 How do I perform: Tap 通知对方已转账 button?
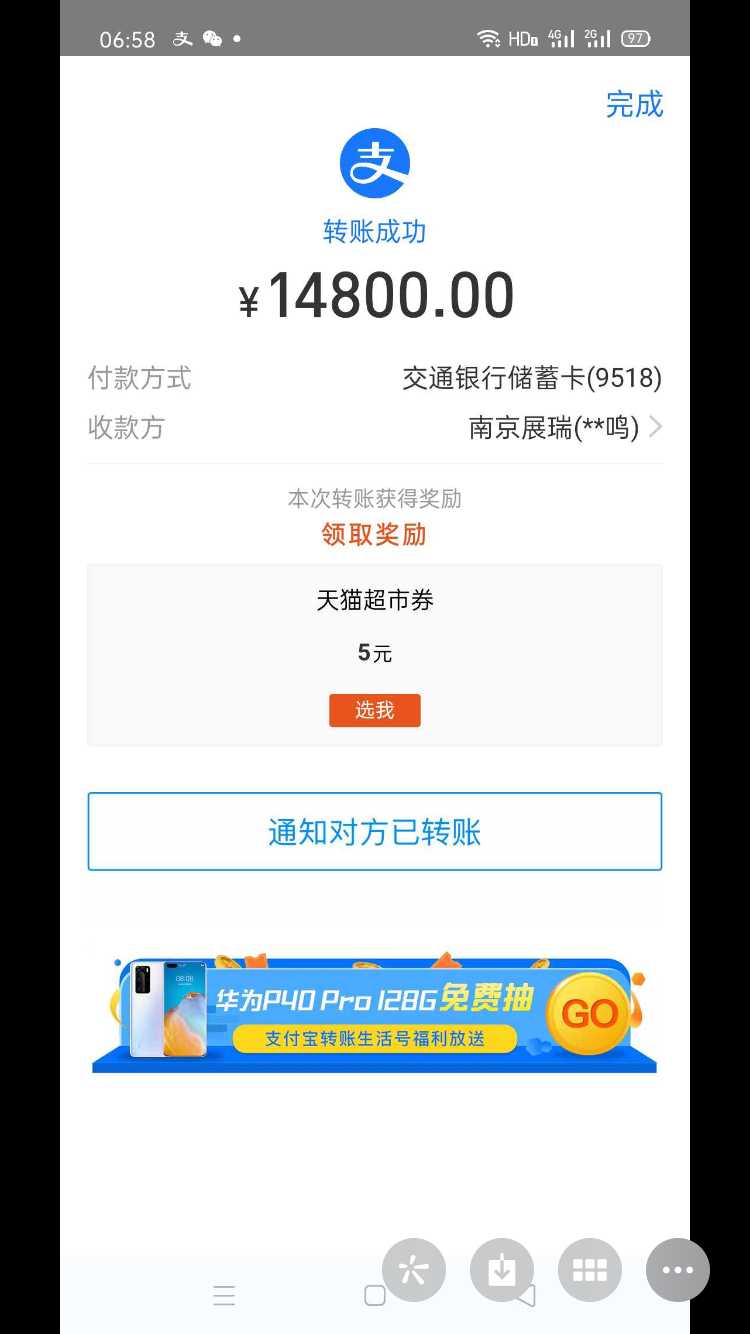tap(375, 832)
